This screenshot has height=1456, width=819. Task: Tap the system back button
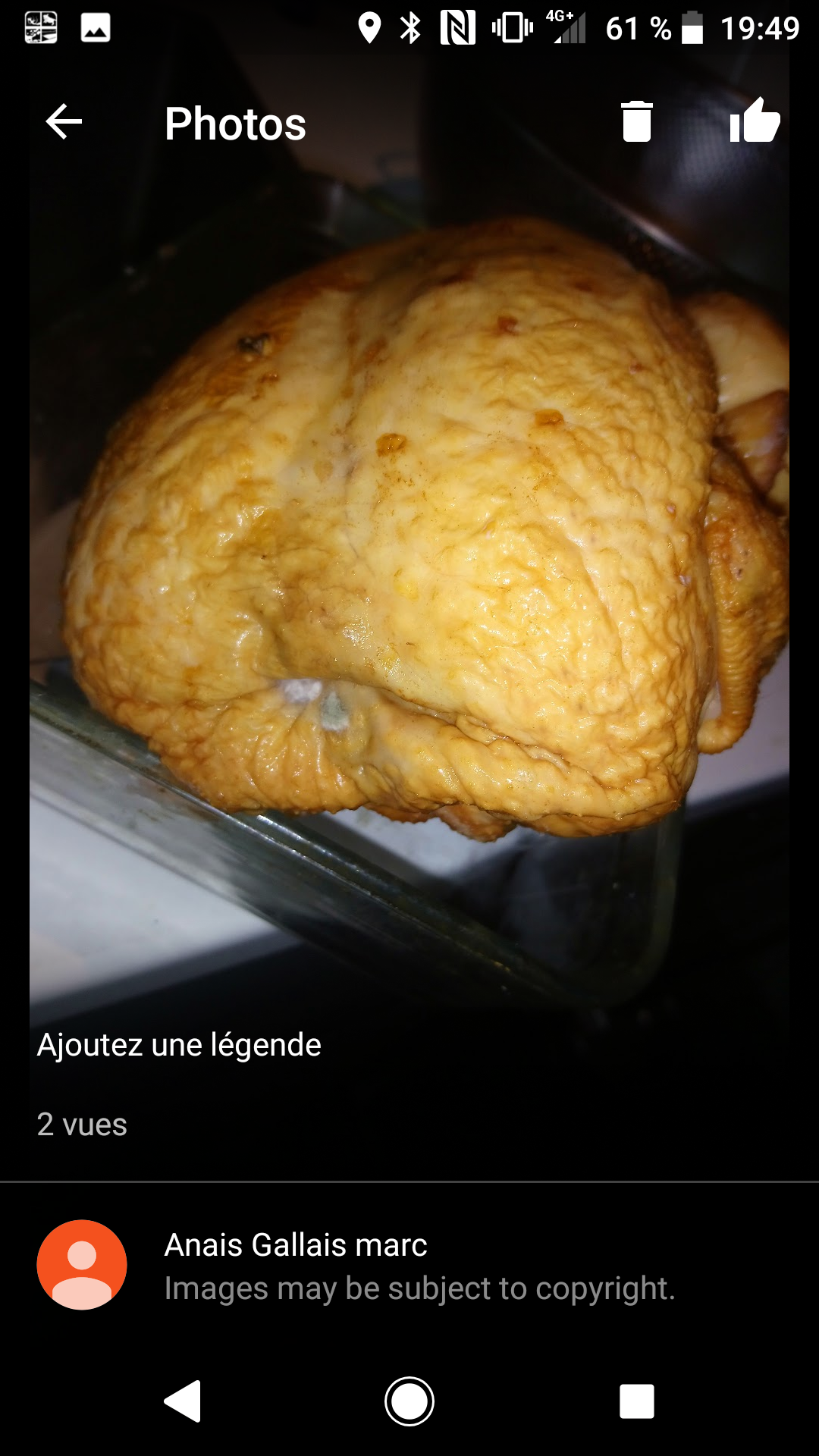(x=183, y=1401)
